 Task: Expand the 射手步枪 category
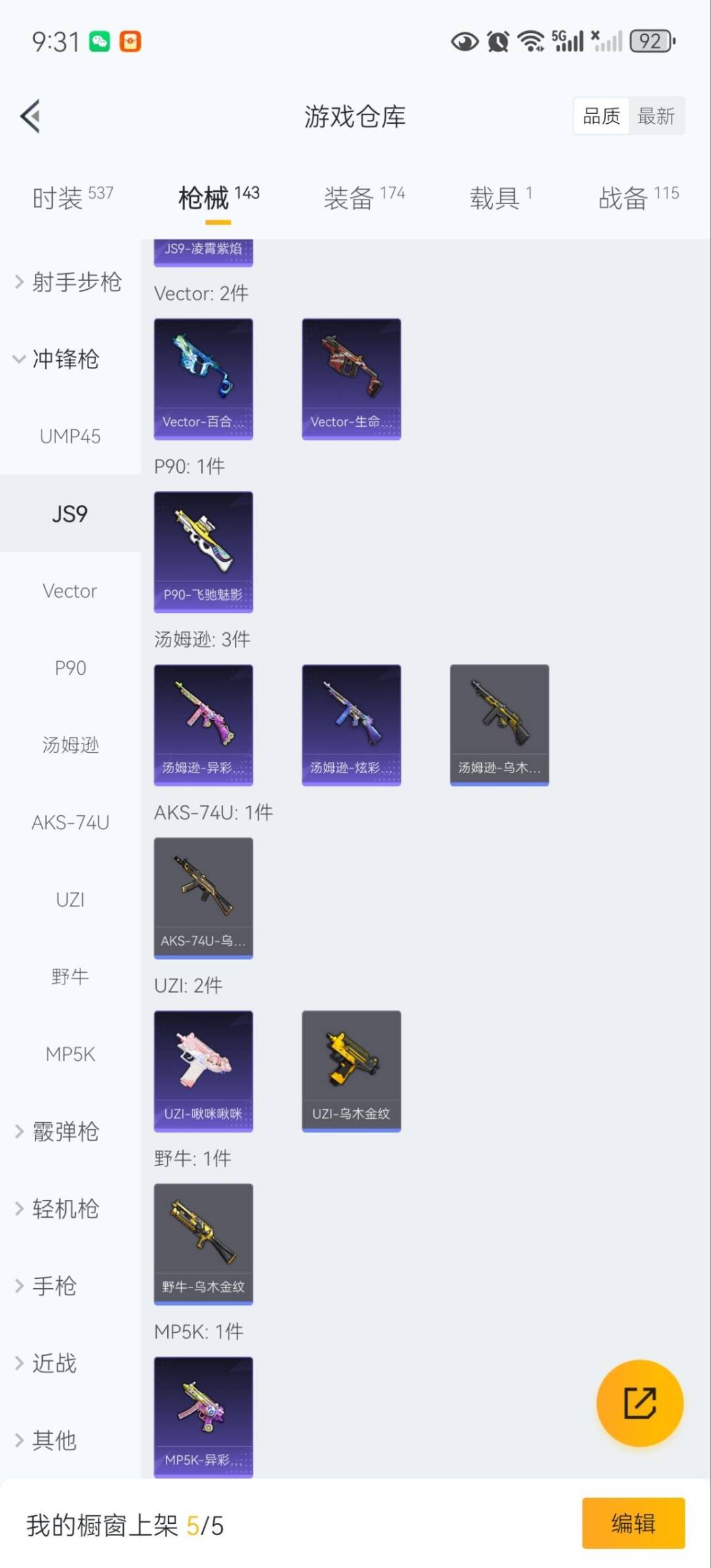(76, 283)
